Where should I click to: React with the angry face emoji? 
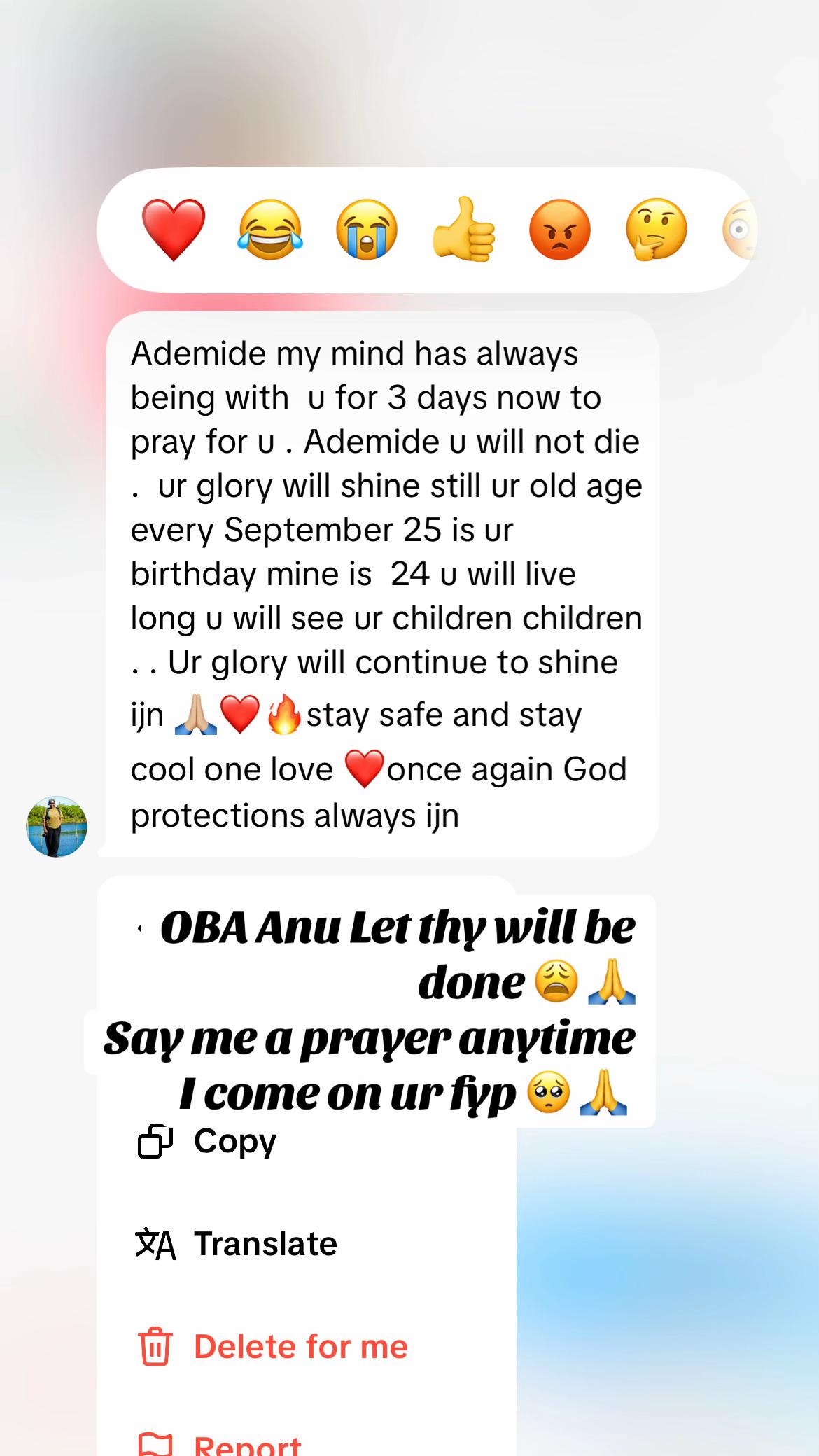point(560,230)
